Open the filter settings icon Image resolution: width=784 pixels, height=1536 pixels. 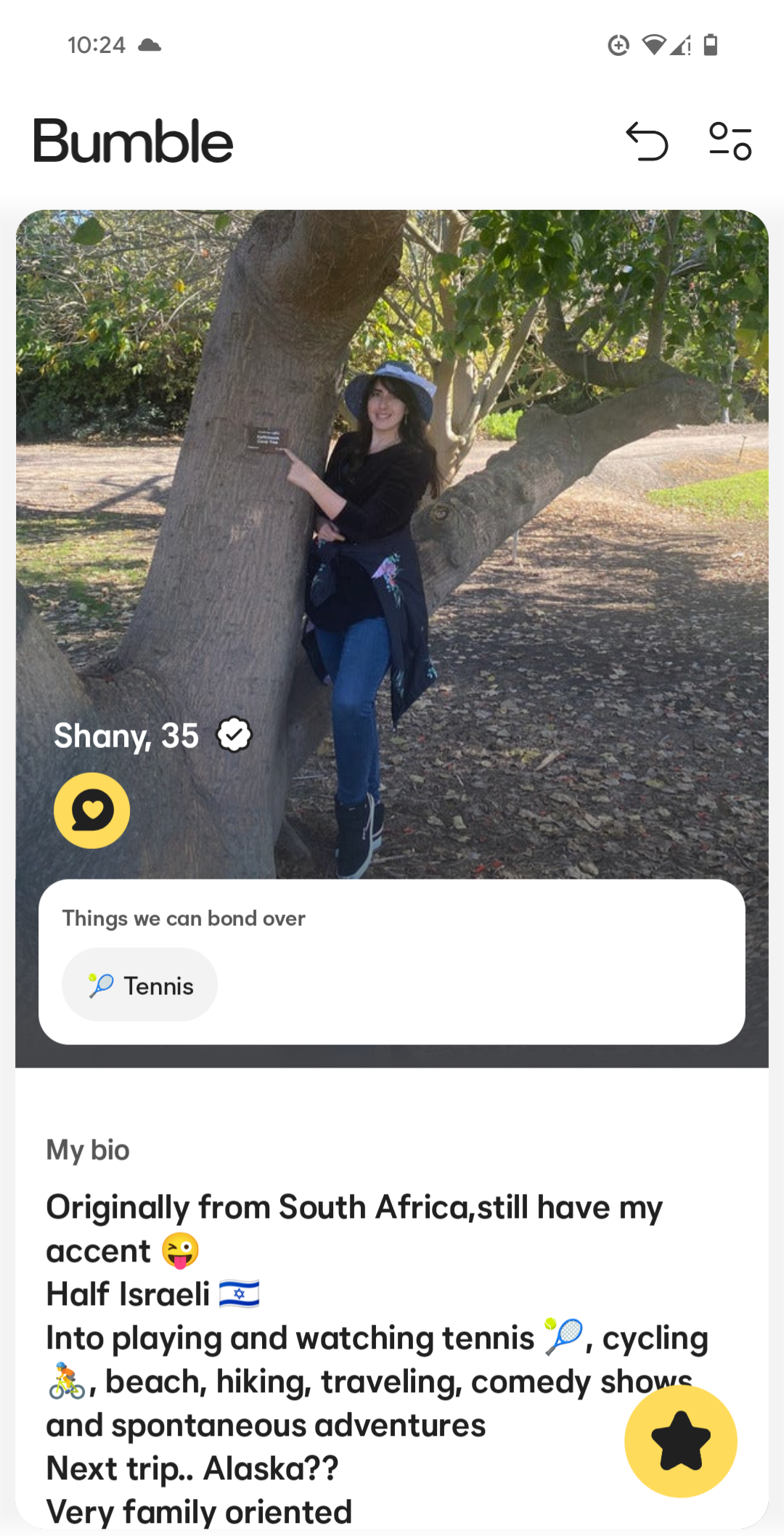coord(730,141)
